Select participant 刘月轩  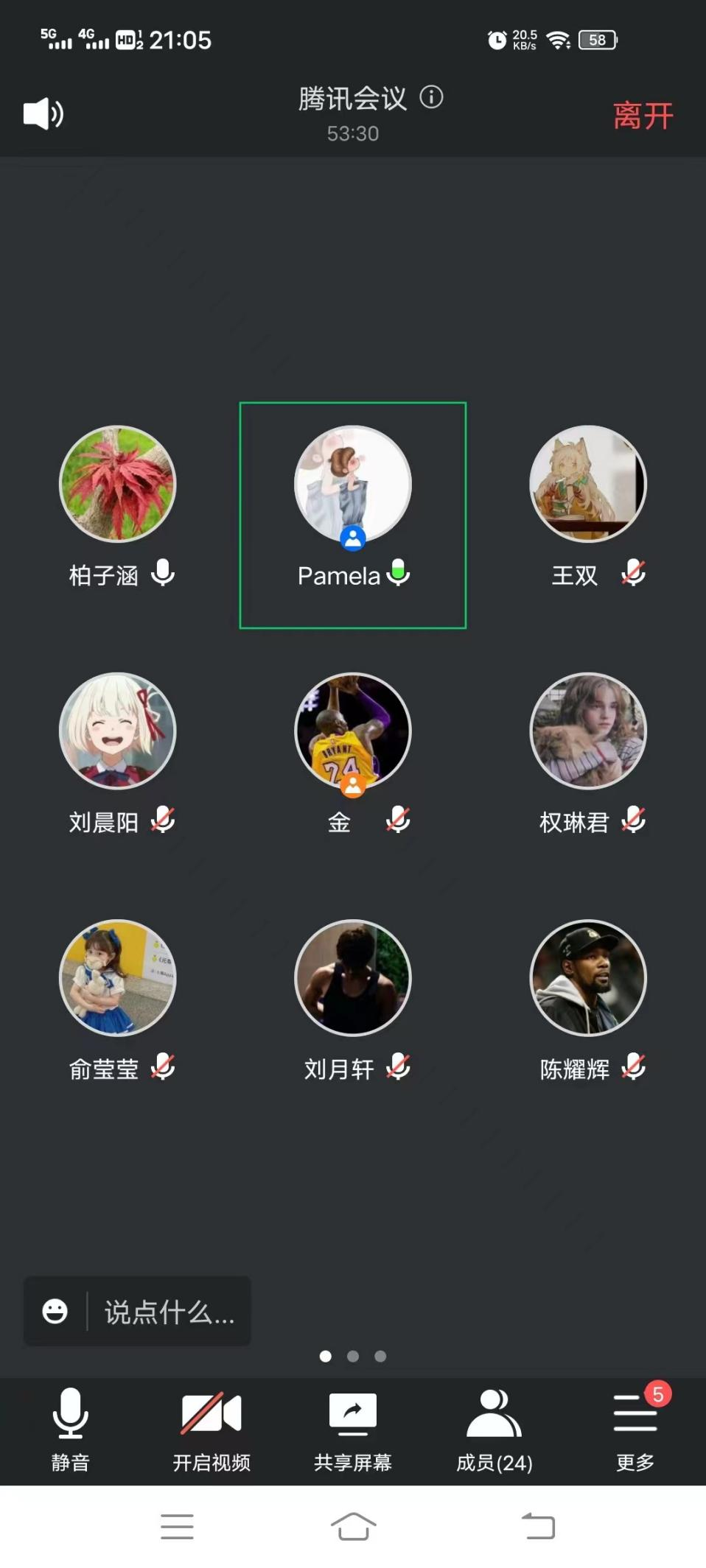click(353, 978)
